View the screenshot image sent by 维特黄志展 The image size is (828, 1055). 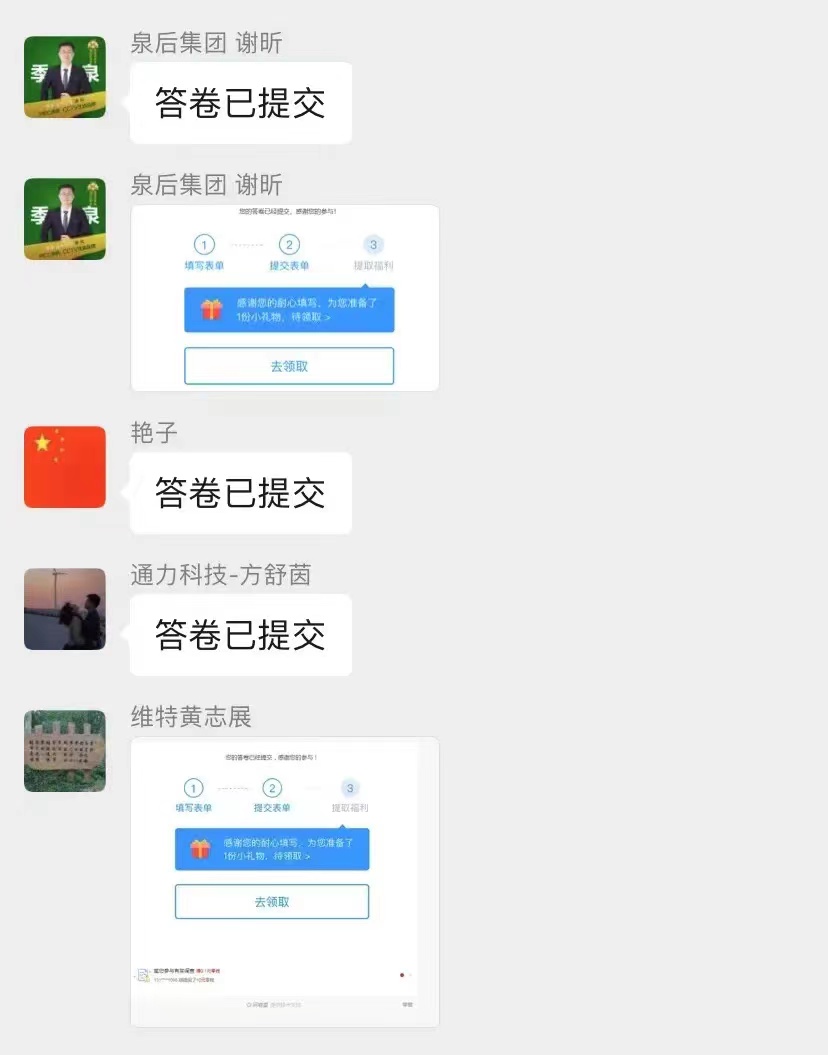click(x=285, y=880)
